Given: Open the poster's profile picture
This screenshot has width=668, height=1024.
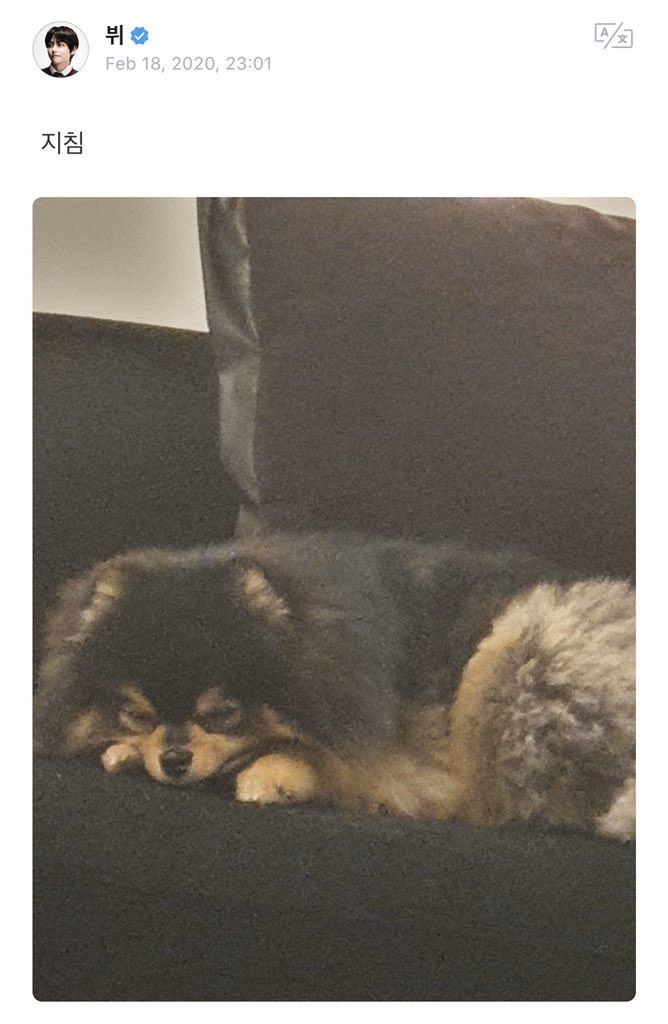Looking at the screenshot, I should [61, 50].
